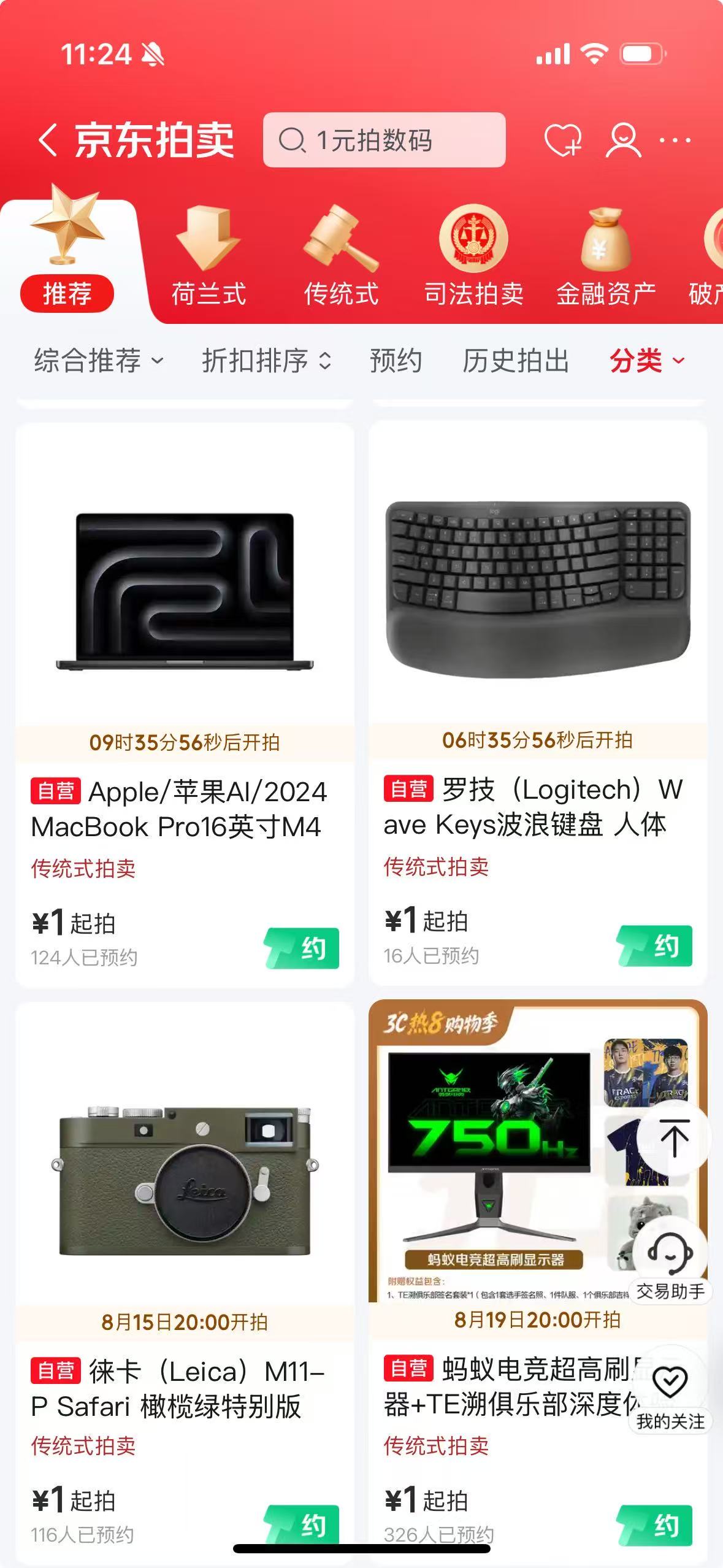Image resolution: width=723 pixels, height=1568 pixels.
Task: Sort by 折扣排序
Action: point(267,361)
